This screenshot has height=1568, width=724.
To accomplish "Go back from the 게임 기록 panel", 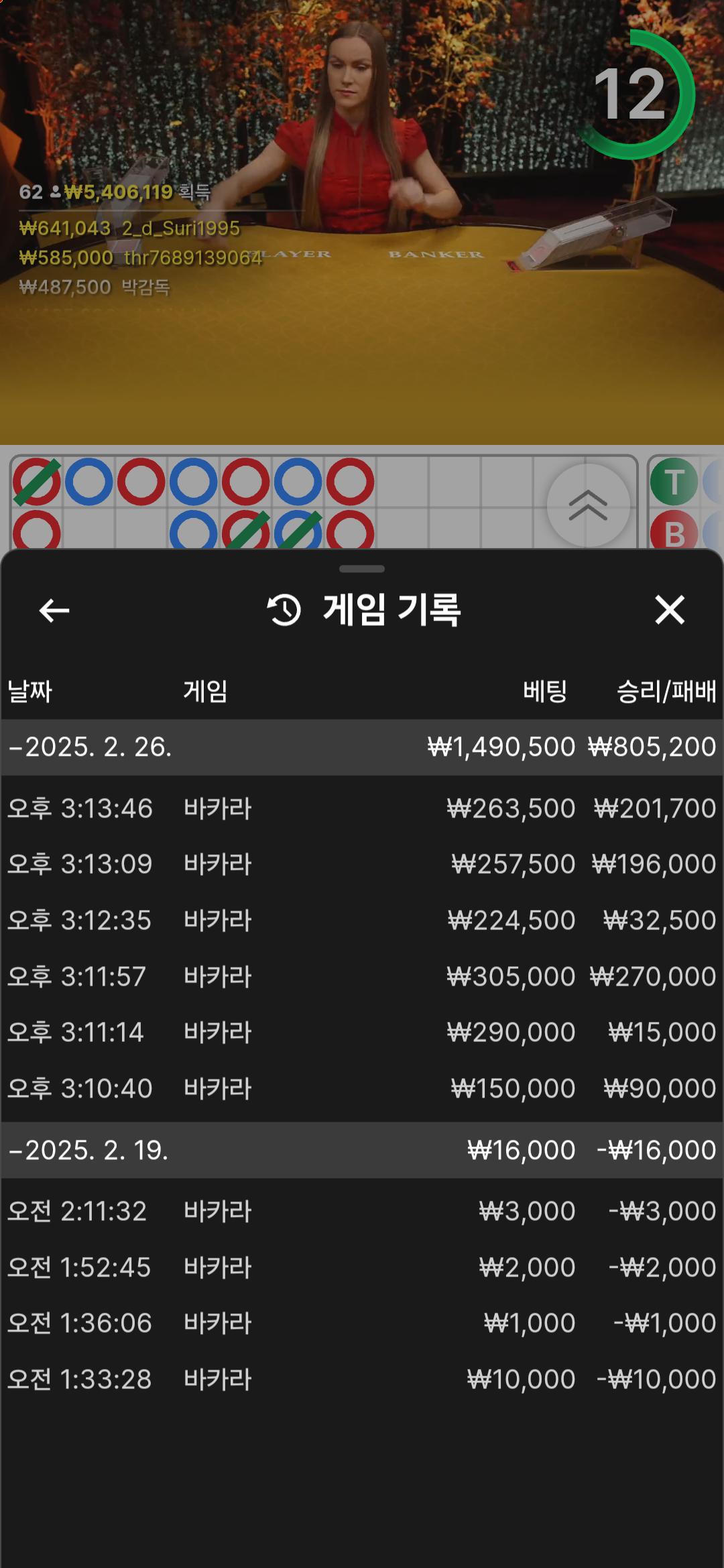I will [x=54, y=610].
